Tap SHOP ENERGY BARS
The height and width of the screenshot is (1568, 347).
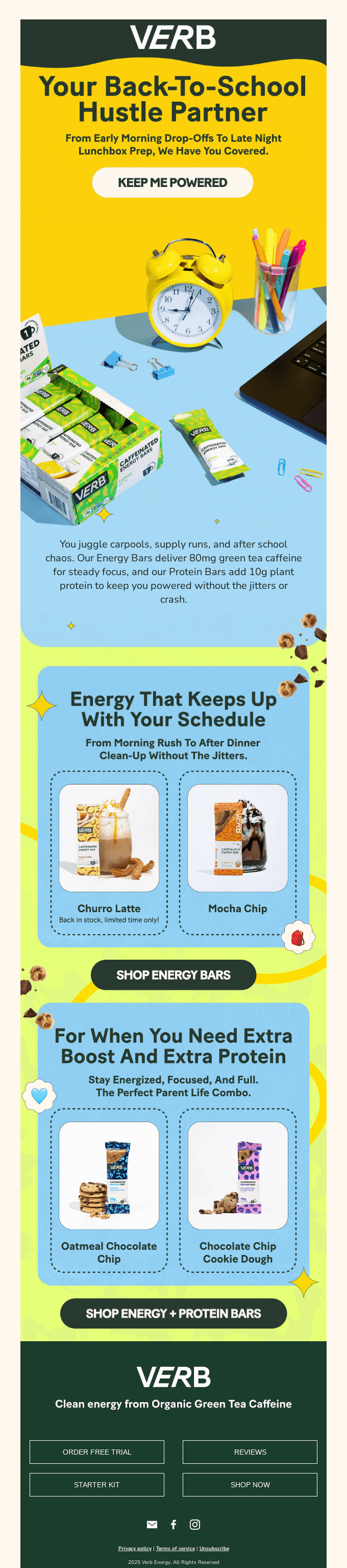click(x=173, y=975)
